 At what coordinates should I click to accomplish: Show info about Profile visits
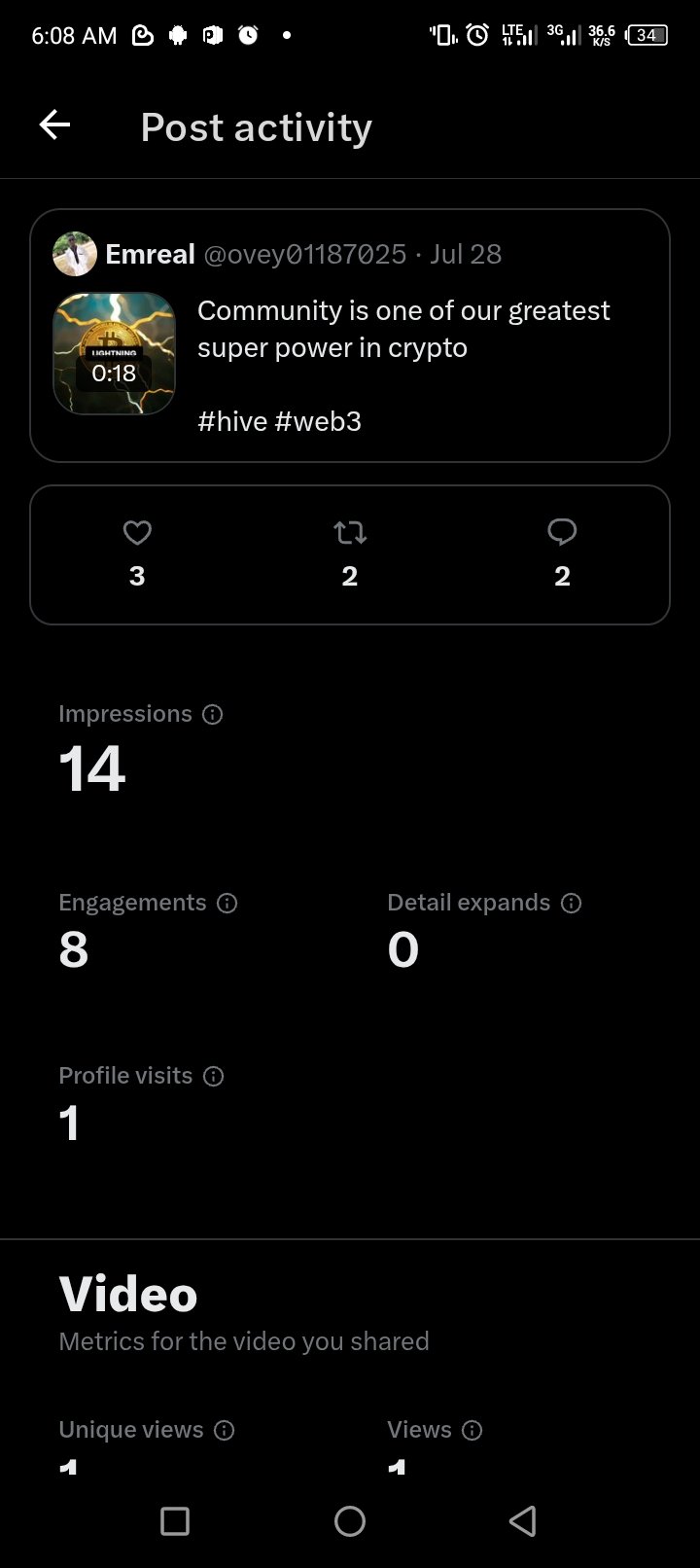click(x=214, y=1077)
